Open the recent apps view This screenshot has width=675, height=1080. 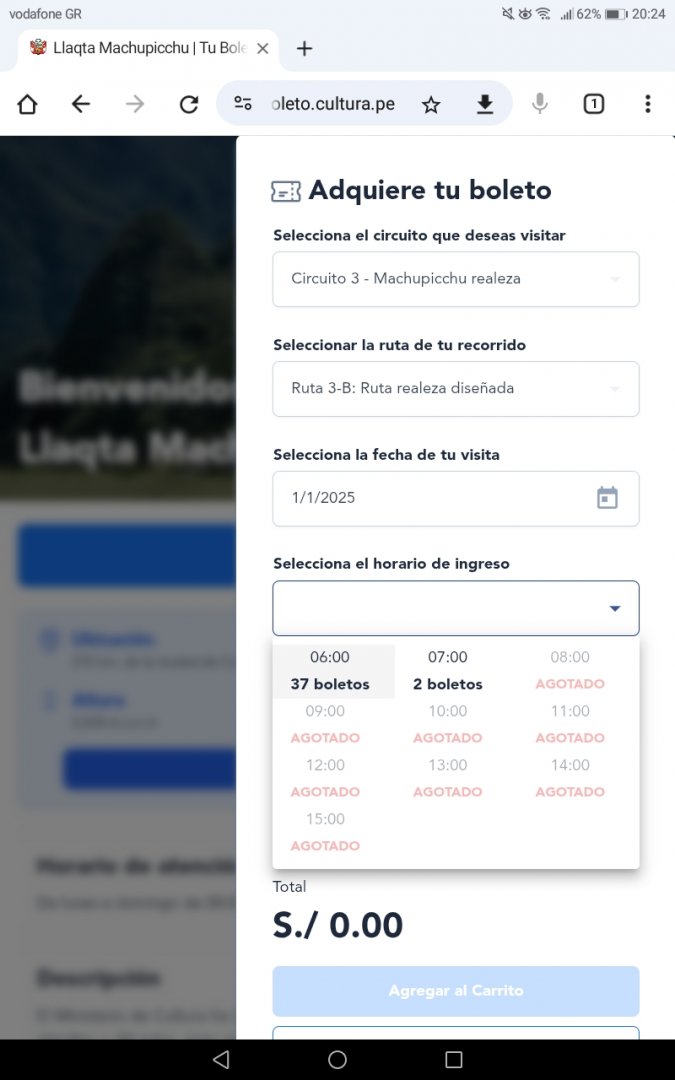[453, 1059]
